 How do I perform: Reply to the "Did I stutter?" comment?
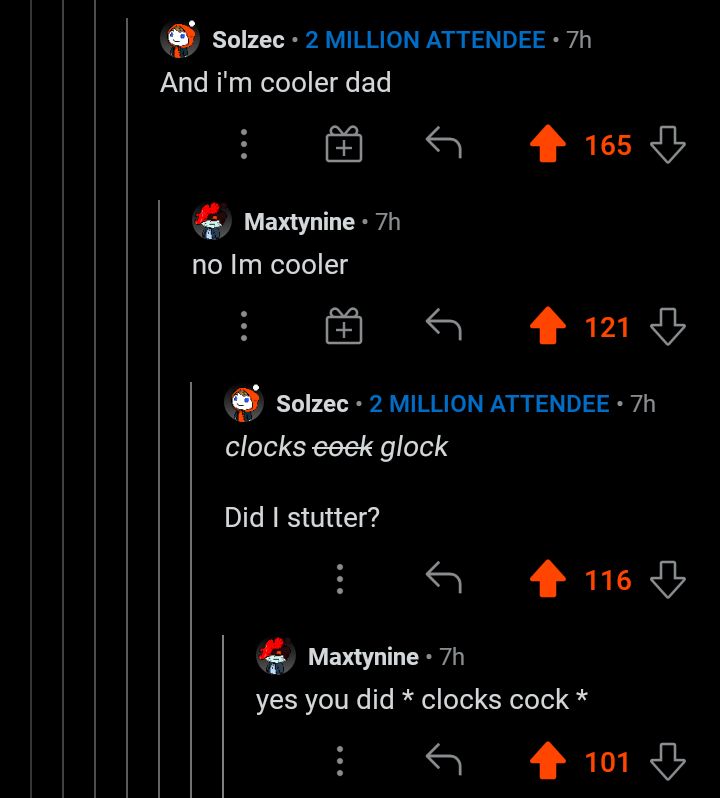pos(444,578)
